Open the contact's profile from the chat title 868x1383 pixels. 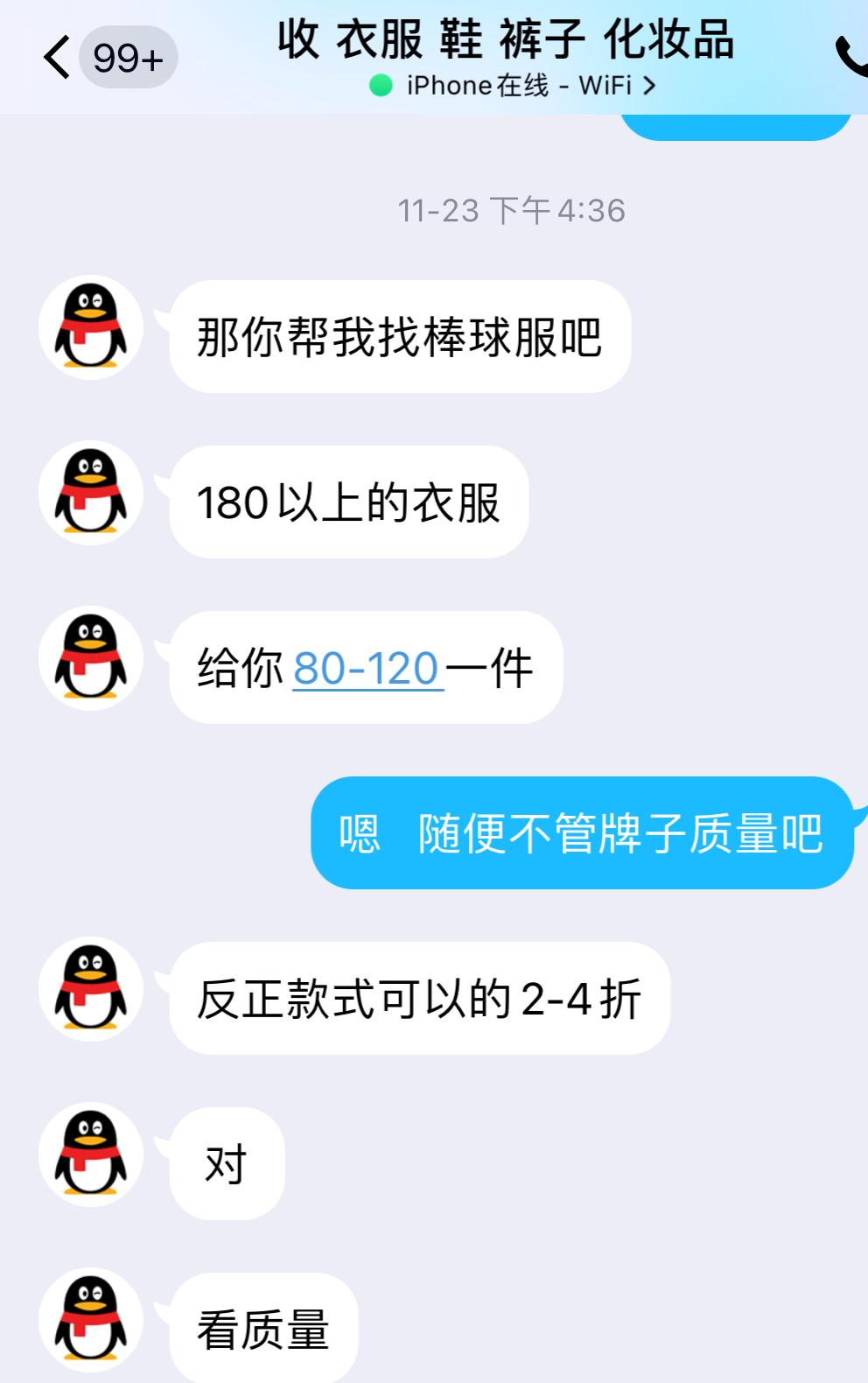506,40
